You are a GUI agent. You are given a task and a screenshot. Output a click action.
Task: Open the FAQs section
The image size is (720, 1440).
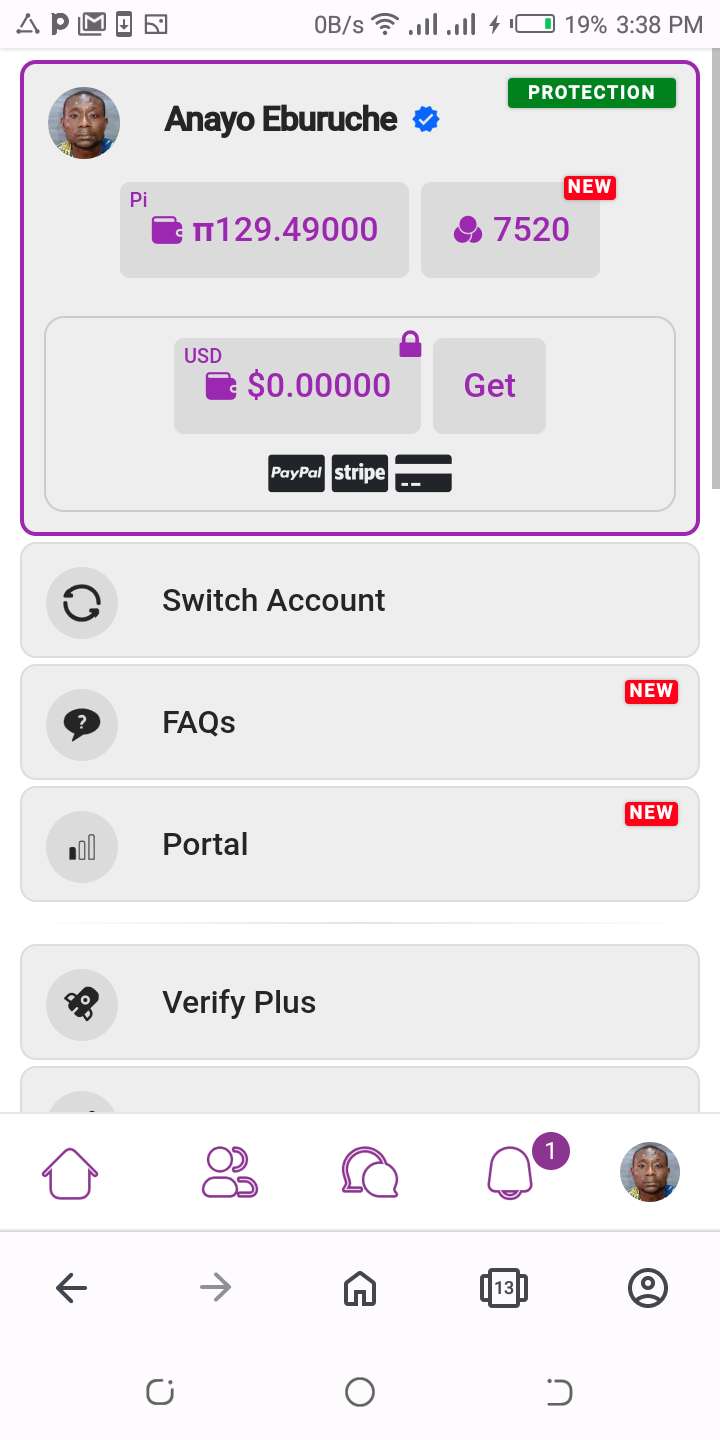(x=360, y=722)
